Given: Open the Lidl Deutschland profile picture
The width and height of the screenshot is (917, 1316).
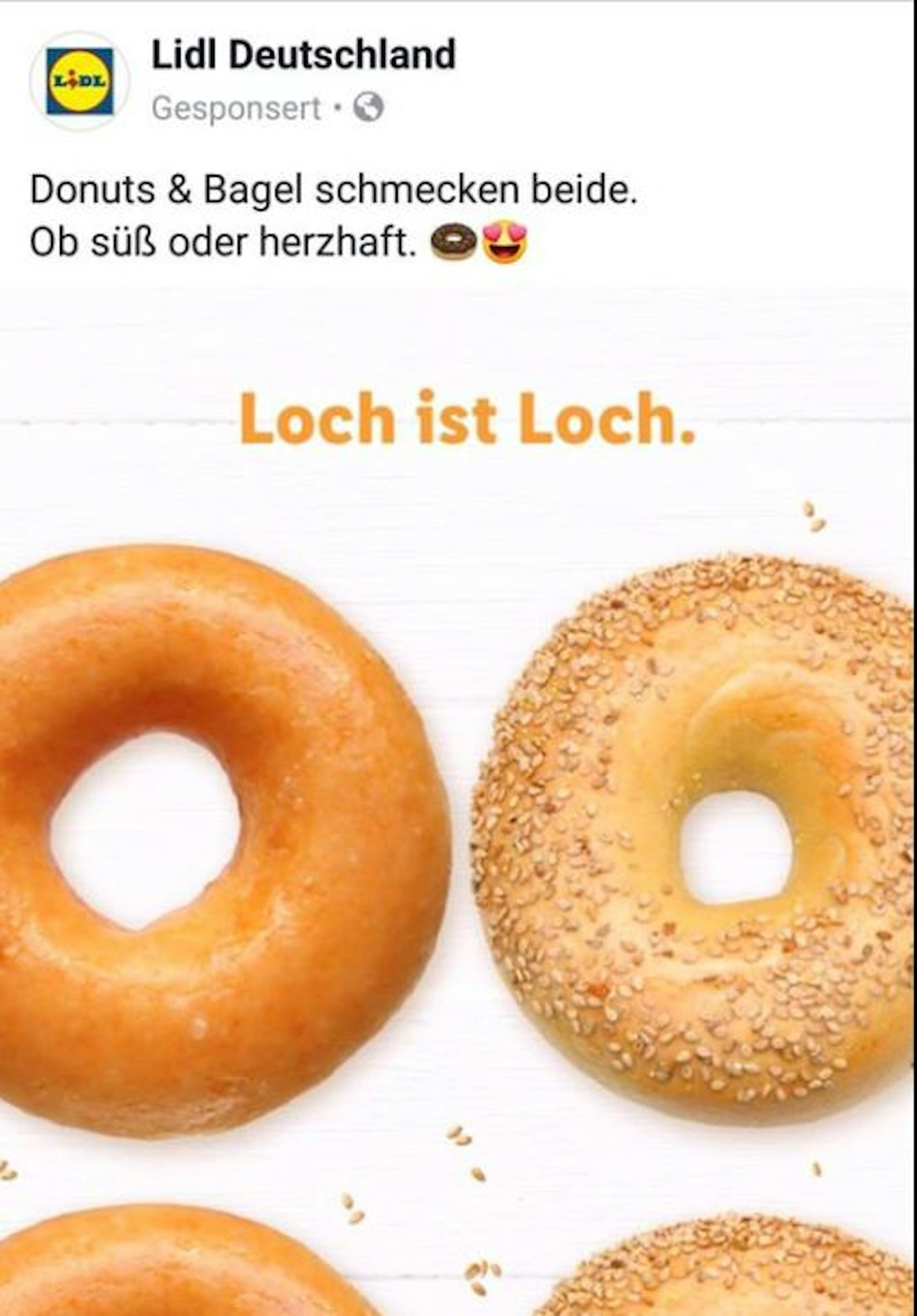Looking at the screenshot, I should (80, 81).
